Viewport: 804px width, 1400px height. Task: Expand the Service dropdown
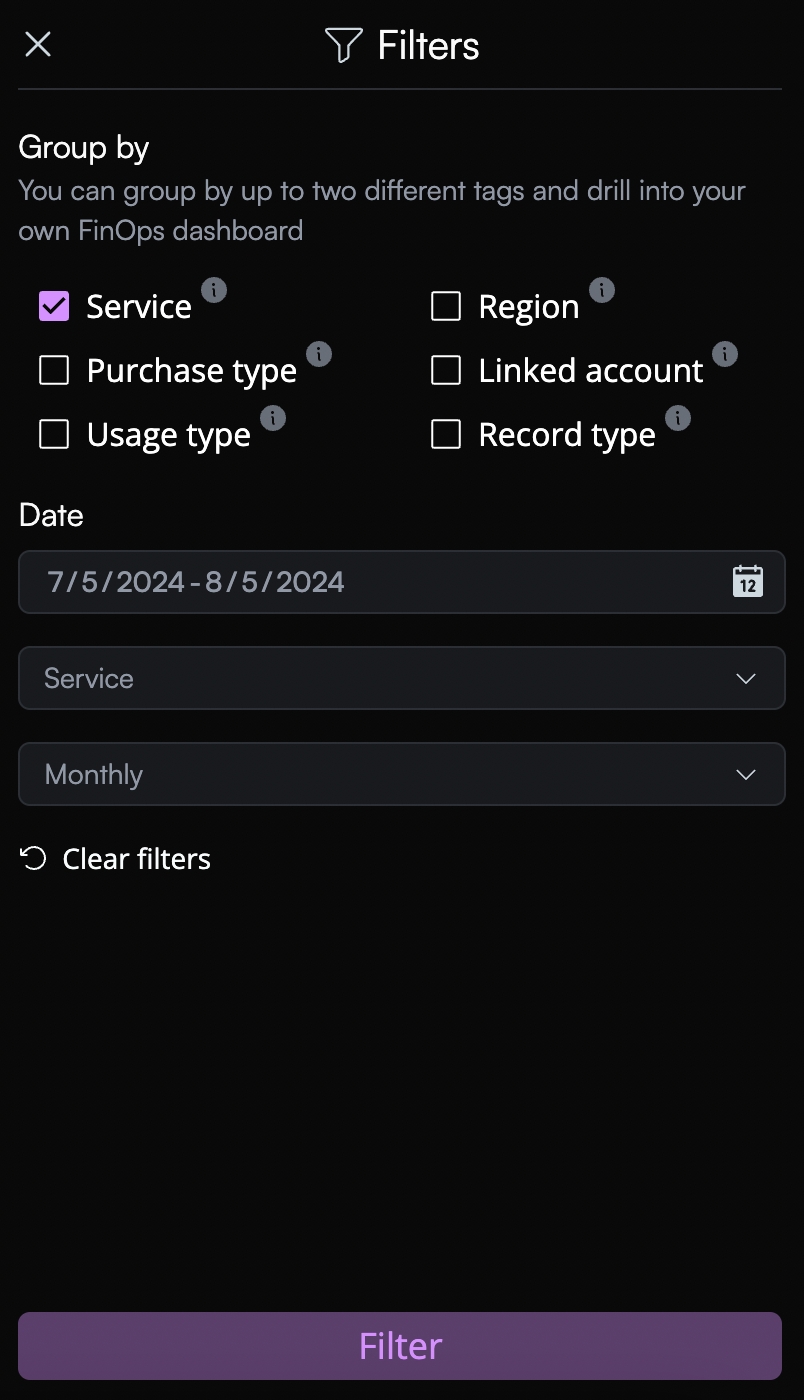pos(401,678)
